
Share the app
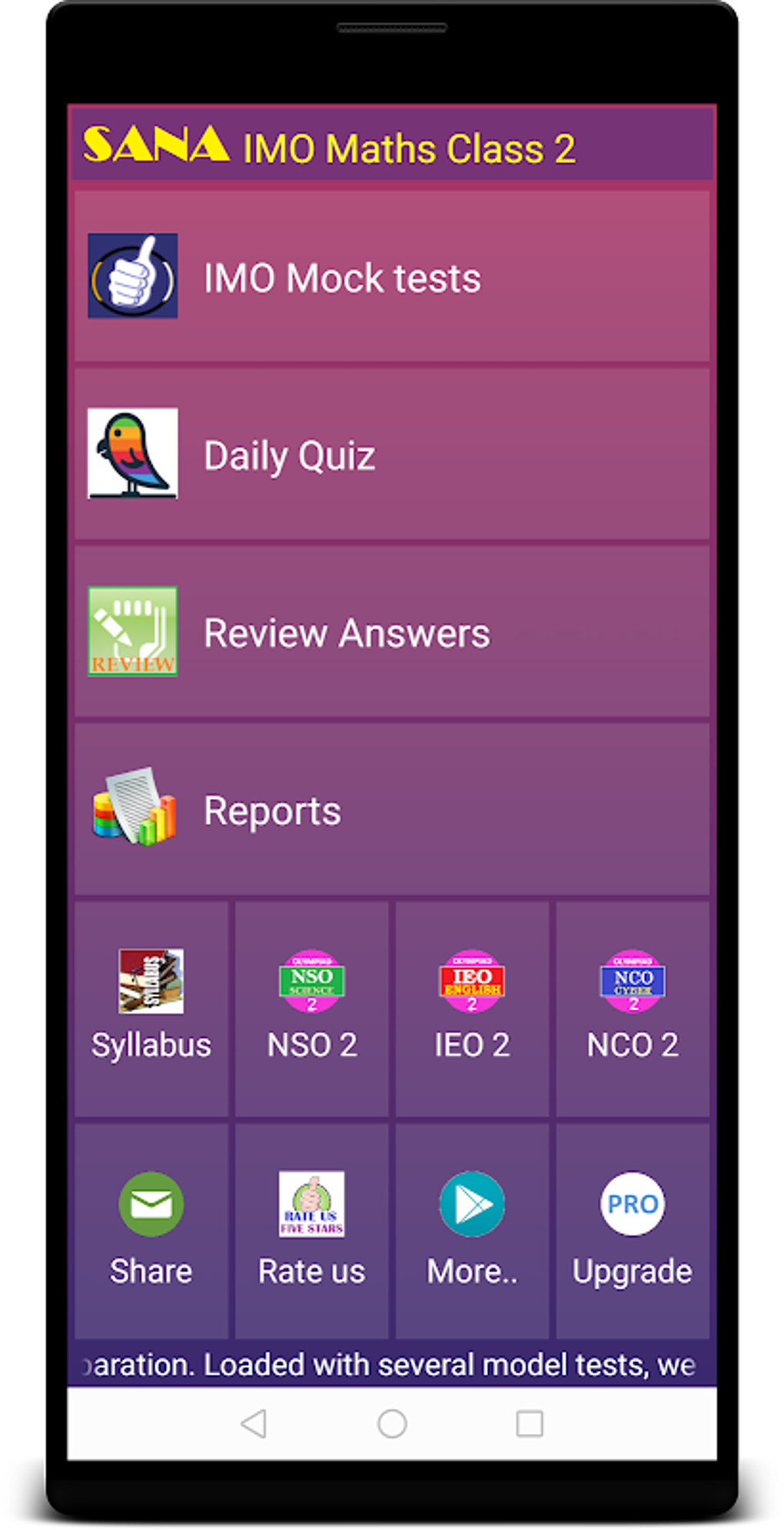[x=151, y=1230]
